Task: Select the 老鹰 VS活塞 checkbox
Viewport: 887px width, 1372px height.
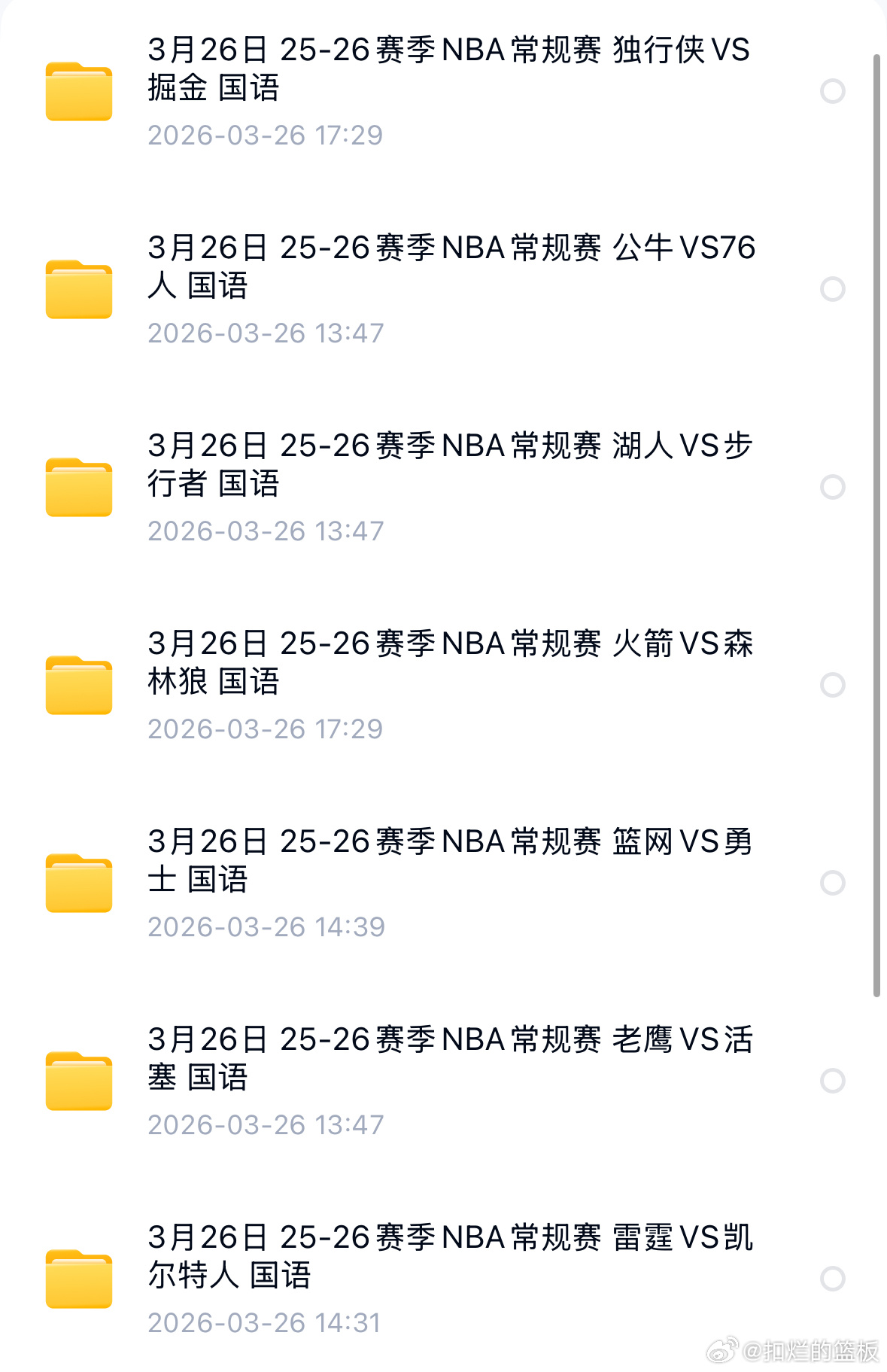Action: pyautogui.click(x=831, y=1081)
